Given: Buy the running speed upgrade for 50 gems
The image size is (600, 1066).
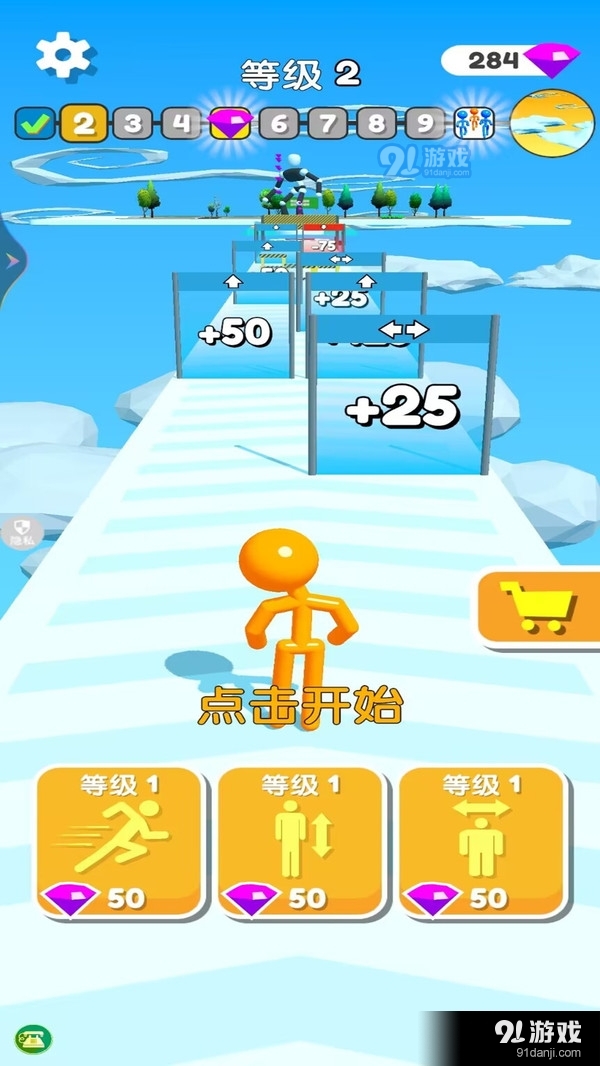Looking at the screenshot, I should tap(121, 842).
